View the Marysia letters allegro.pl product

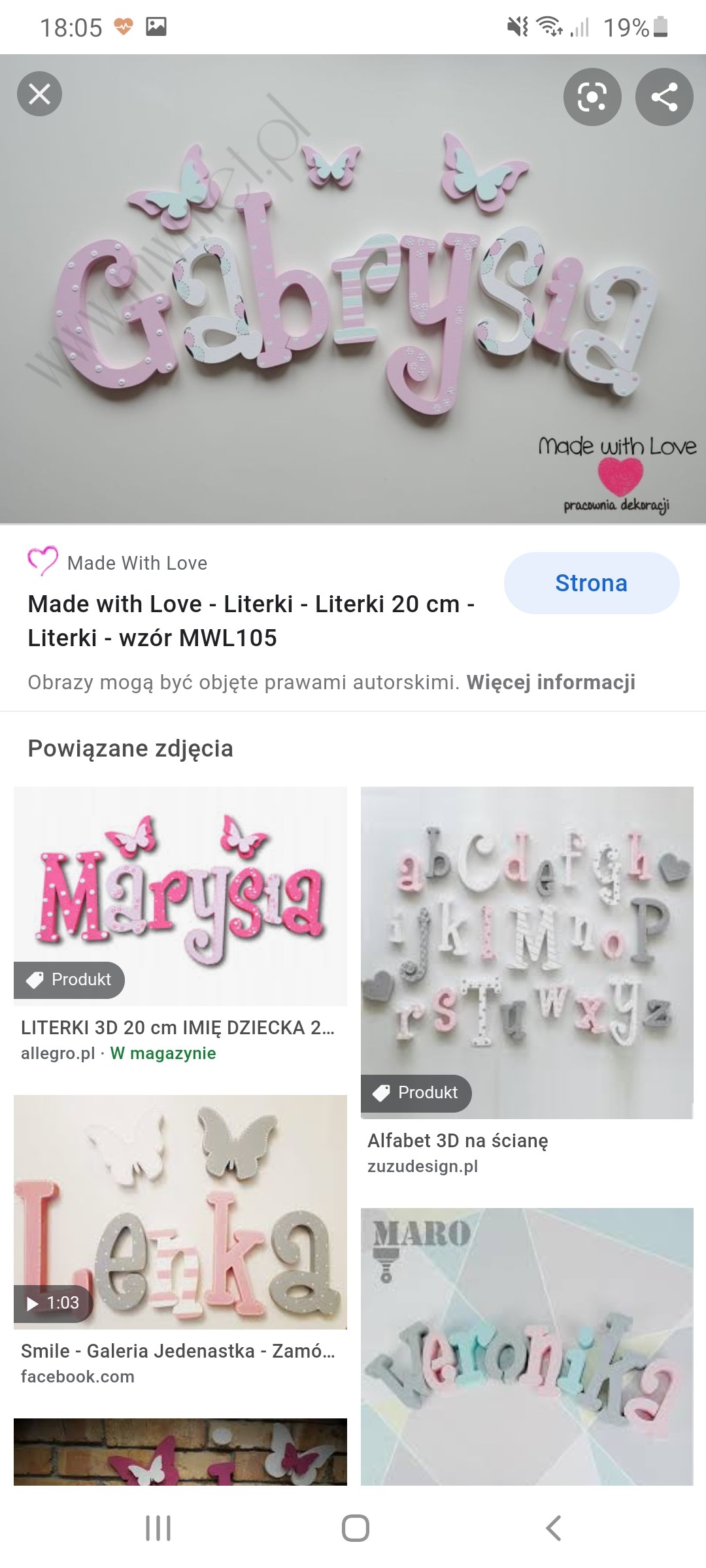(180, 896)
